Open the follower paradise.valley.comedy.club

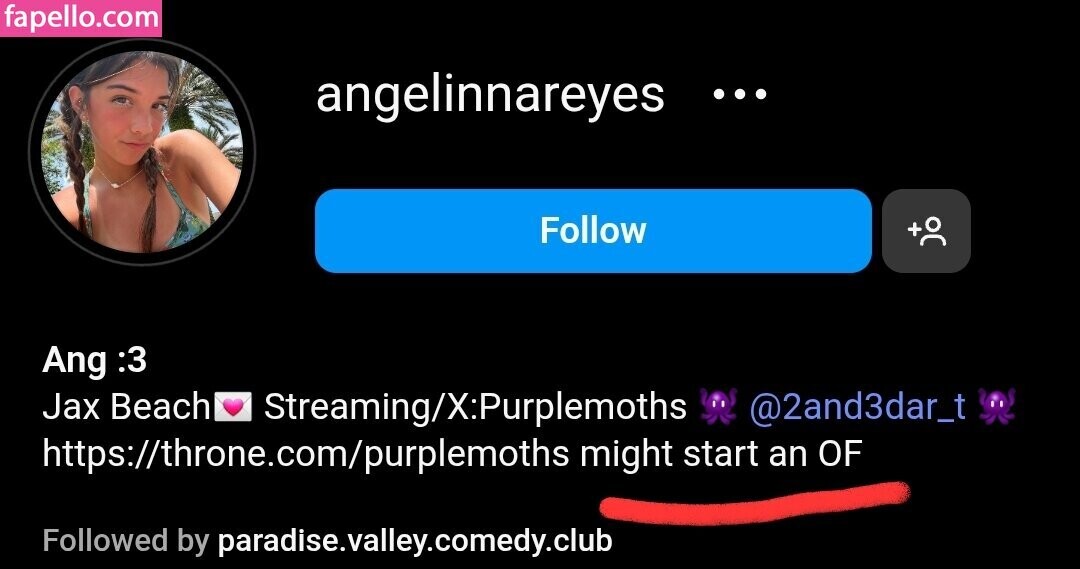click(x=414, y=542)
